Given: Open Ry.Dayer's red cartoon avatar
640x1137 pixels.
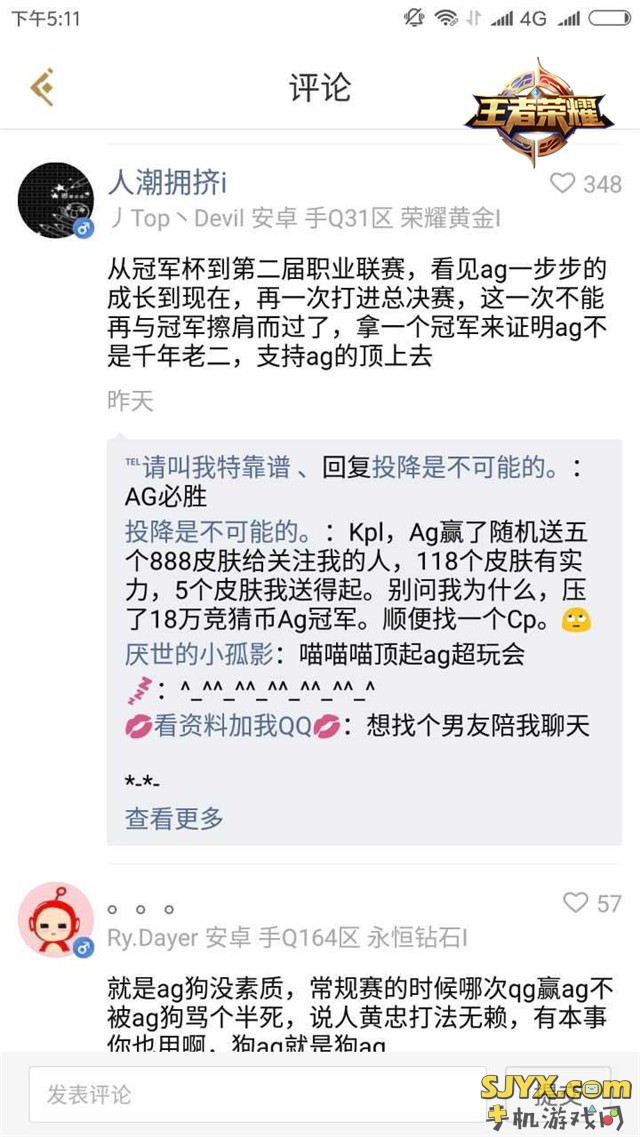Looking at the screenshot, I should point(56,920).
